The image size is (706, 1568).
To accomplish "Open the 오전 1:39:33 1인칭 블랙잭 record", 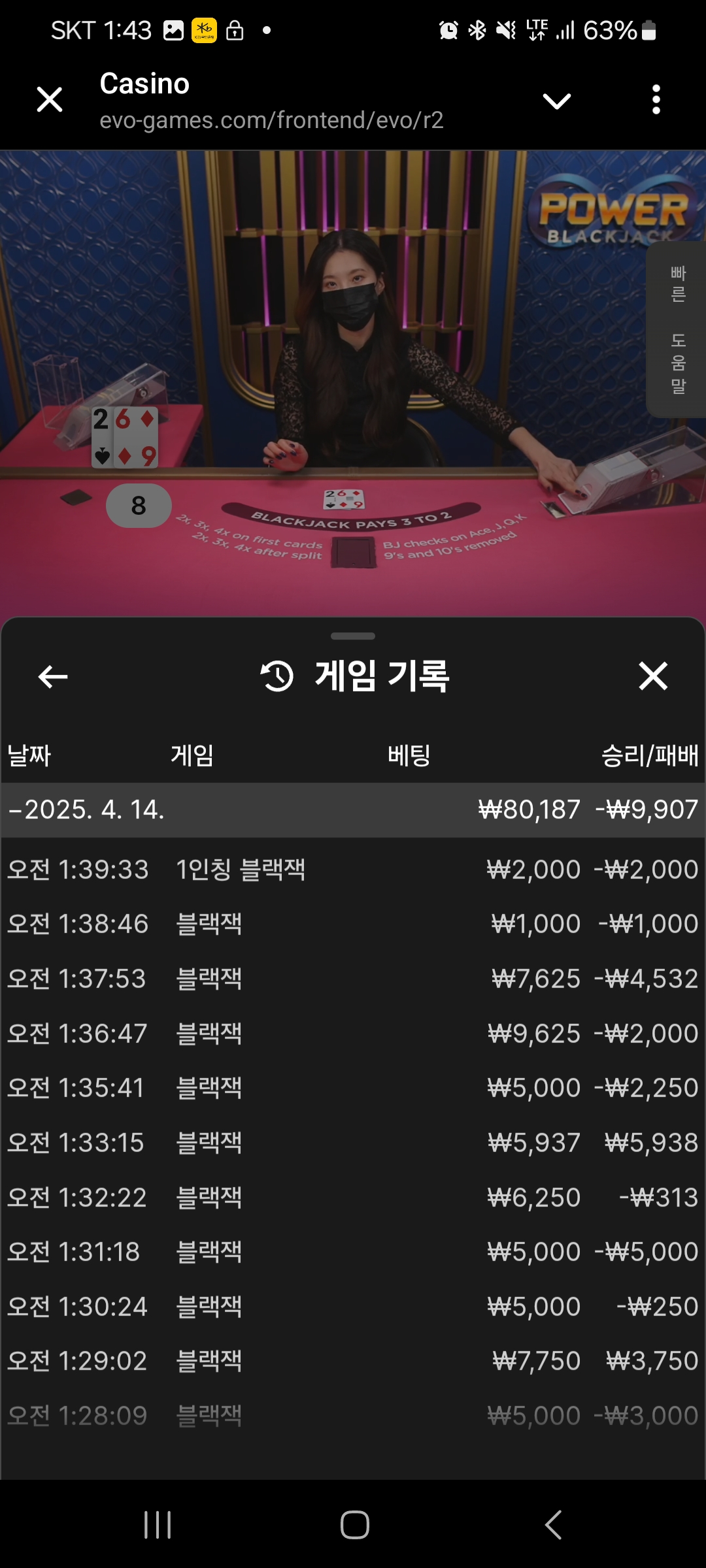I will [x=353, y=870].
